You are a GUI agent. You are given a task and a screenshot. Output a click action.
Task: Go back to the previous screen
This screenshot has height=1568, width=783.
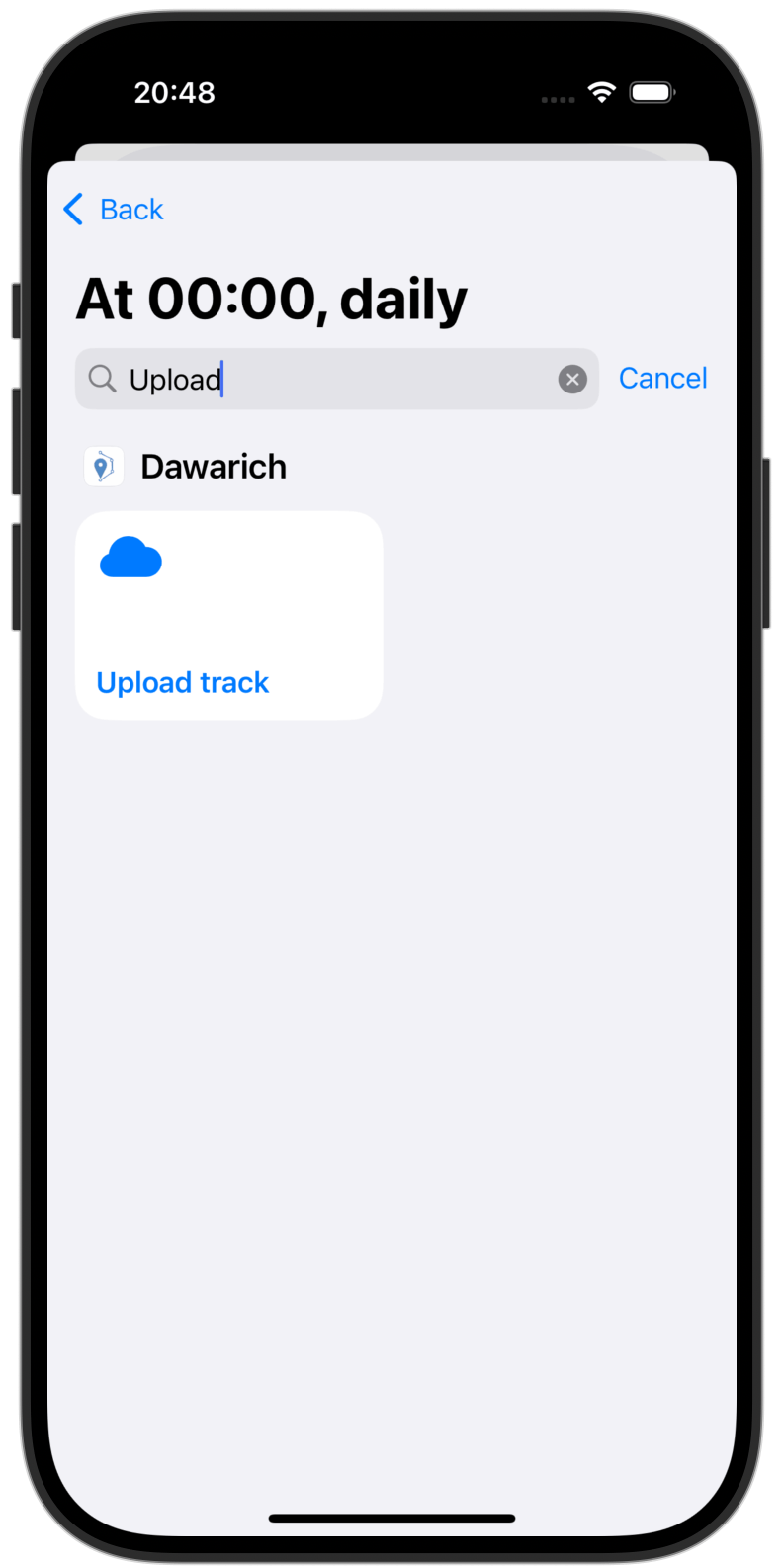(x=114, y=210)
